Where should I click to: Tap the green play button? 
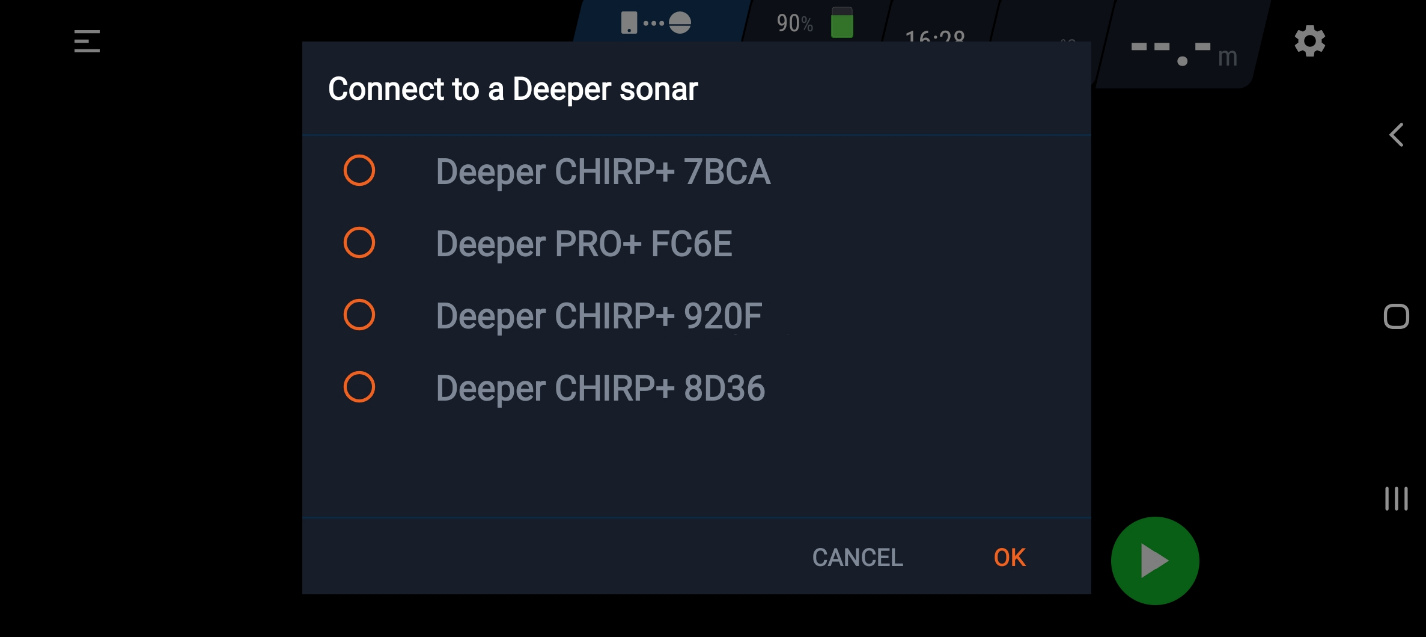1154,561
